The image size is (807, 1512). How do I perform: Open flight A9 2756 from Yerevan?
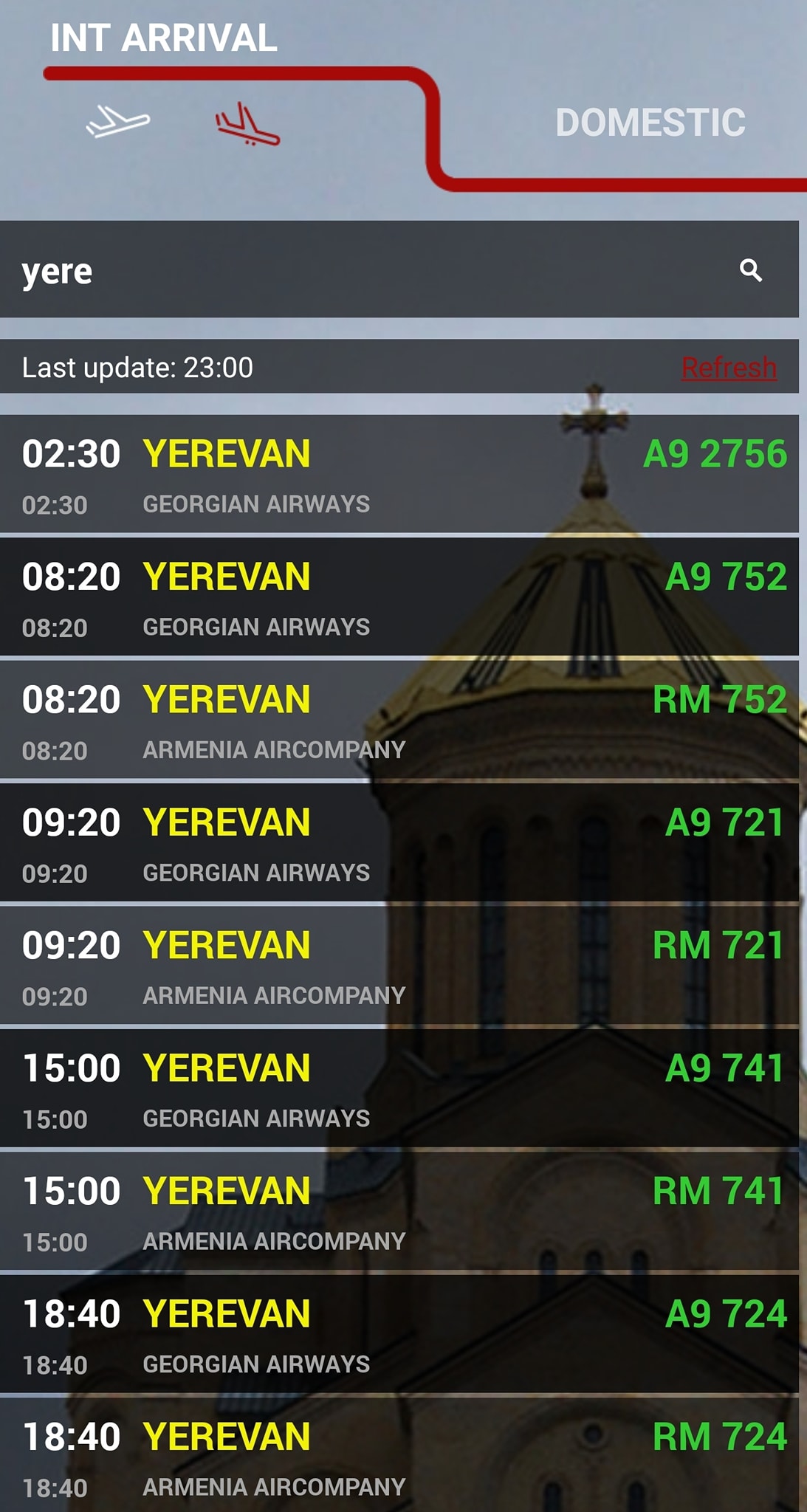click(x=399, y=474)
